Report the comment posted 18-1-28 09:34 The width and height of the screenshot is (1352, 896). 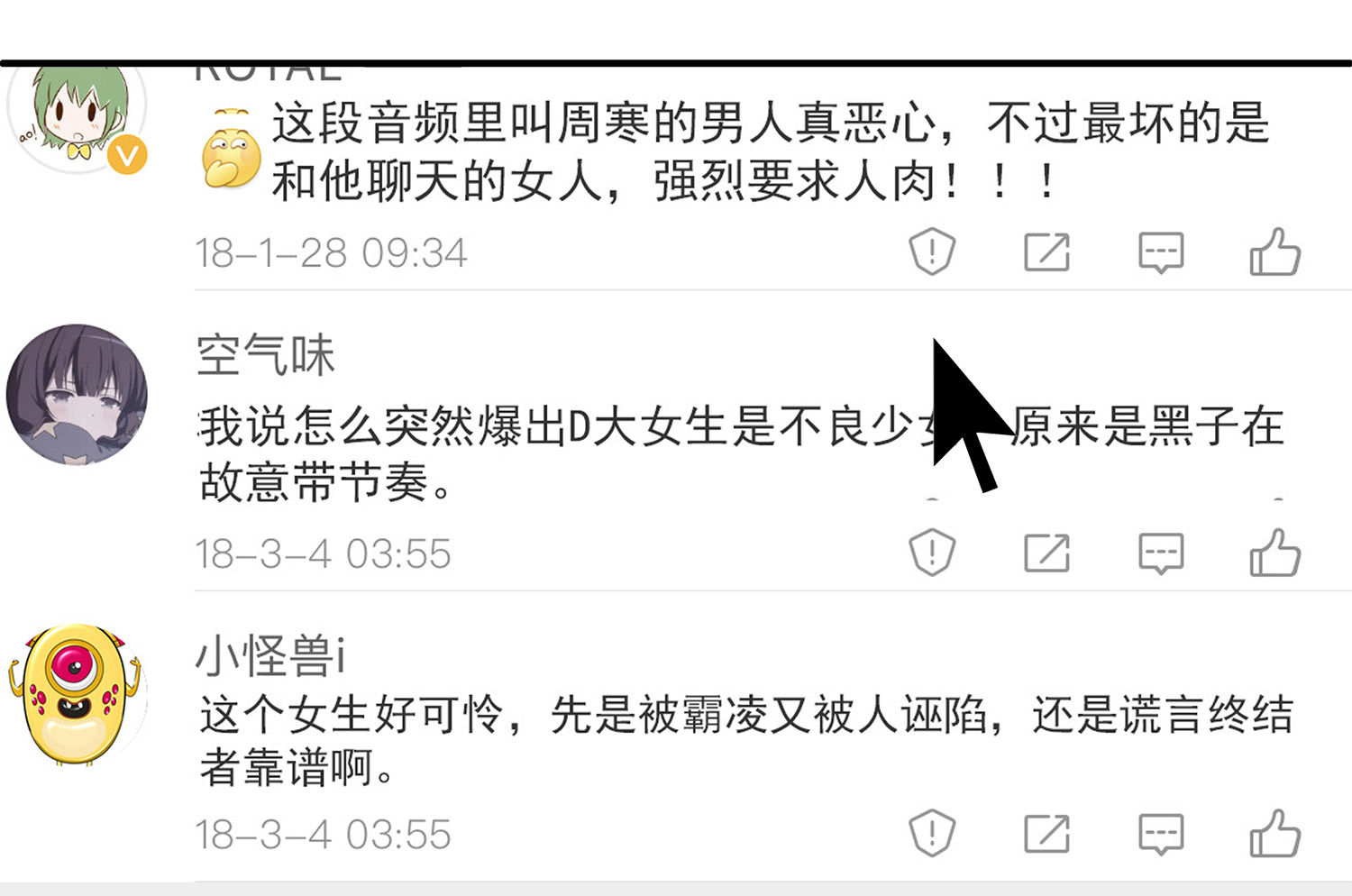coord(931,251)
